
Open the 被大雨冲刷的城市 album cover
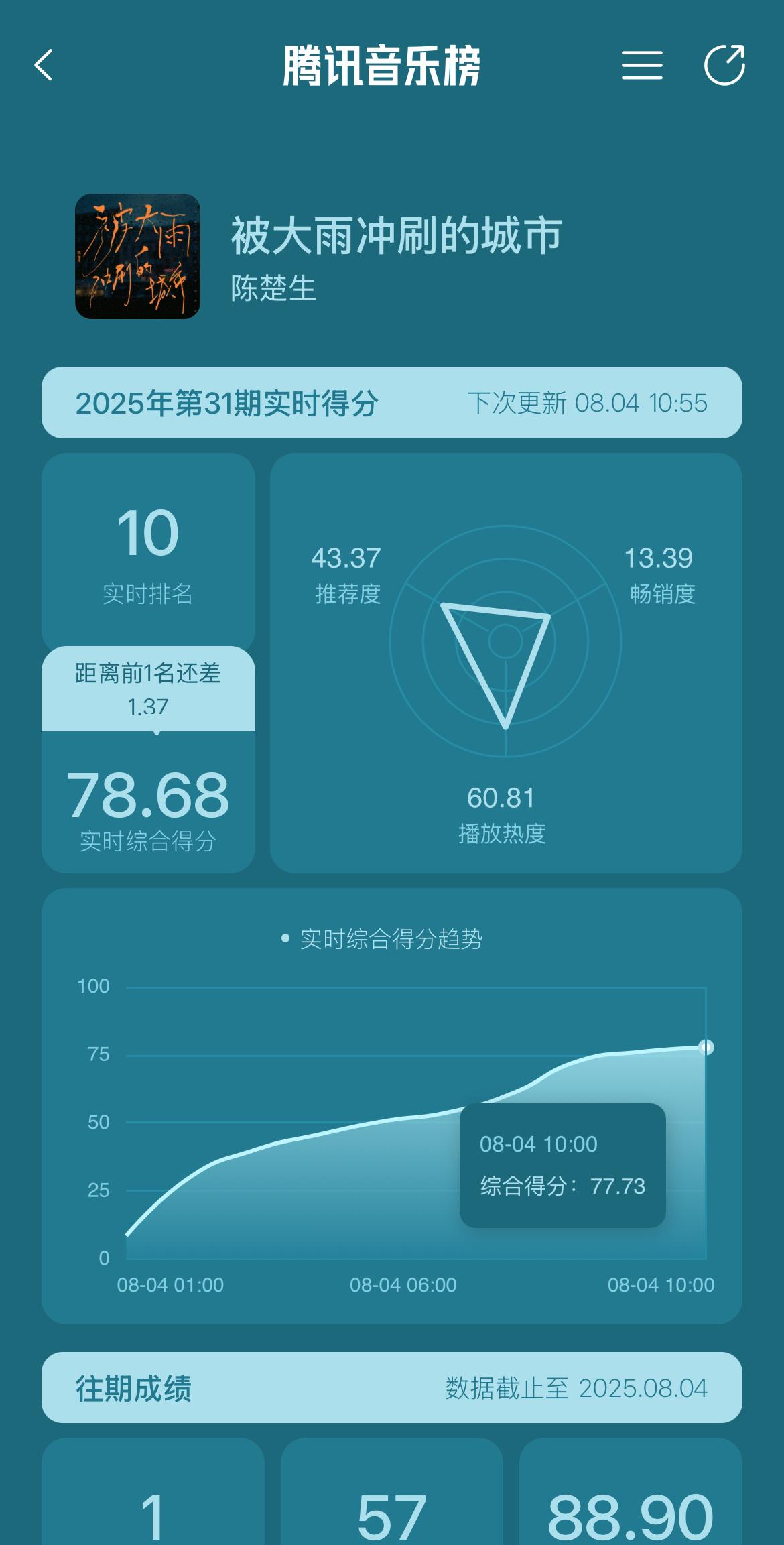pos(137,256)
